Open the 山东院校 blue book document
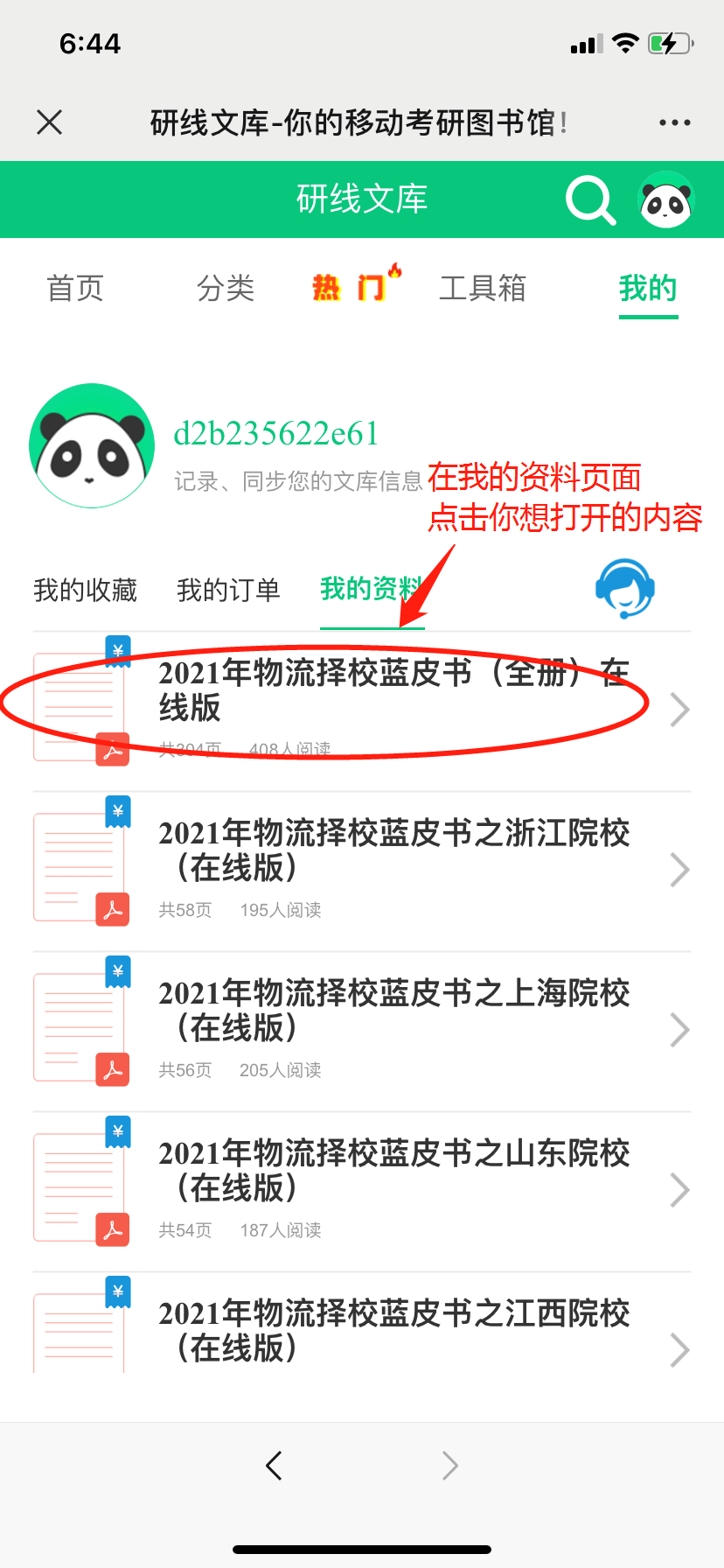 coord(393,1171)
